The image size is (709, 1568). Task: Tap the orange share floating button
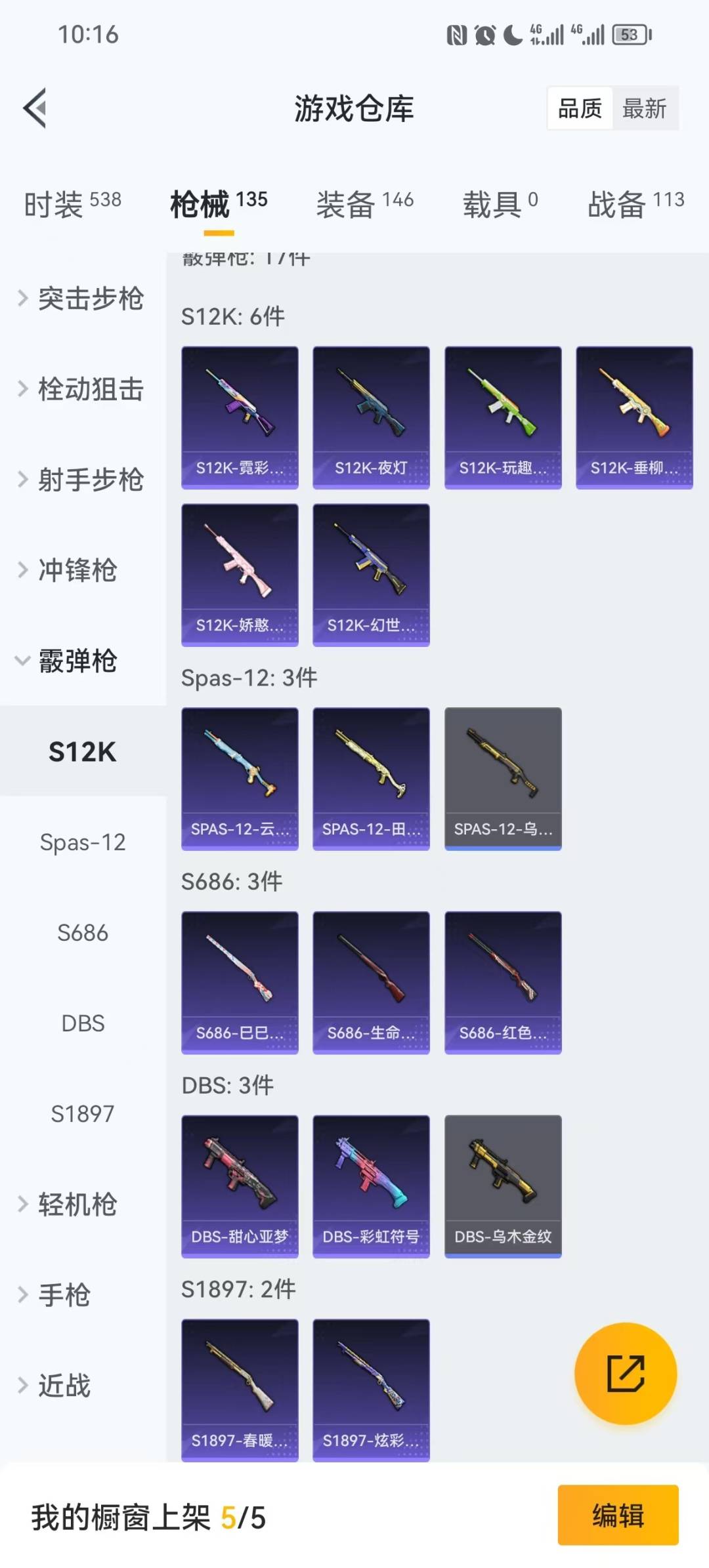(x=625, y=1373)
